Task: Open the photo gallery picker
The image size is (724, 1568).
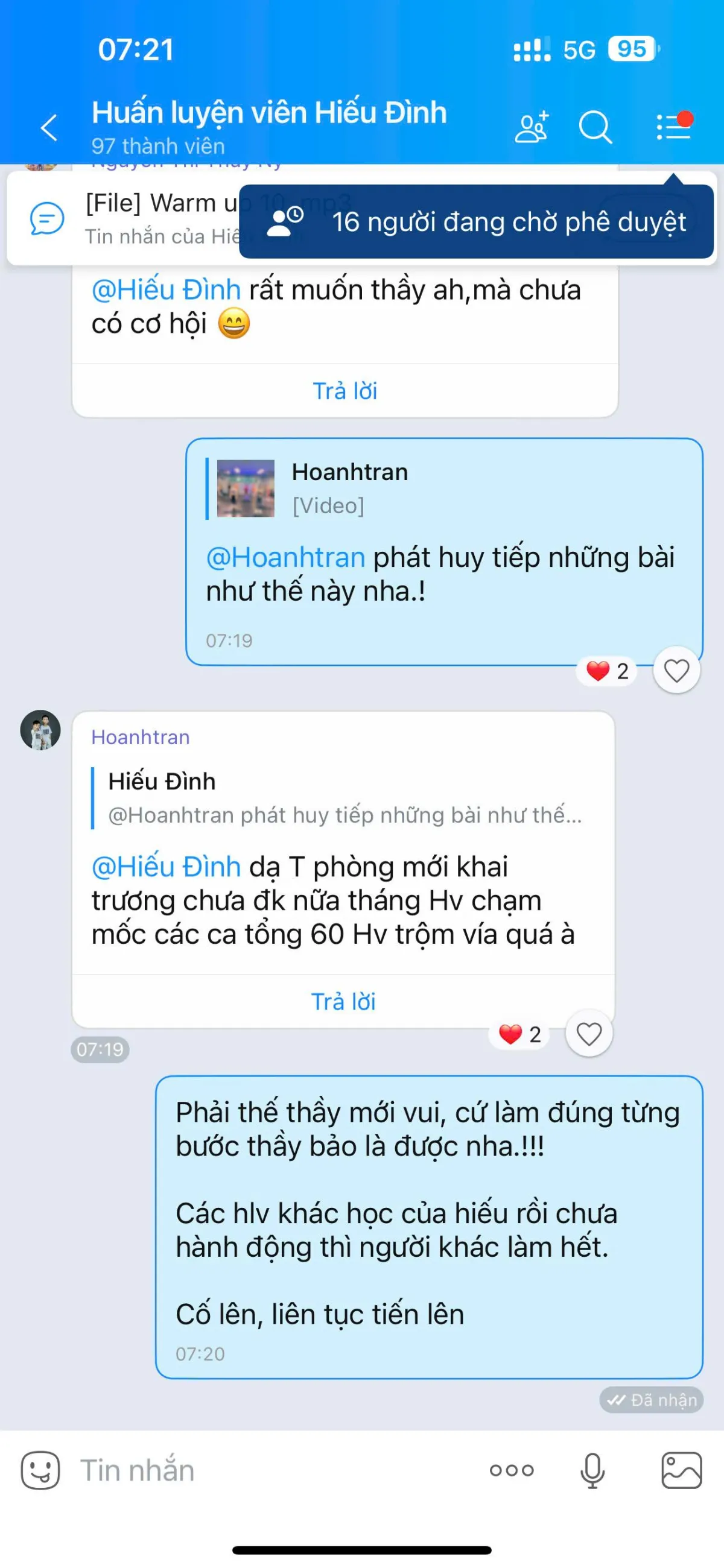Action: pyautogui.click(x=681, y=1471)
